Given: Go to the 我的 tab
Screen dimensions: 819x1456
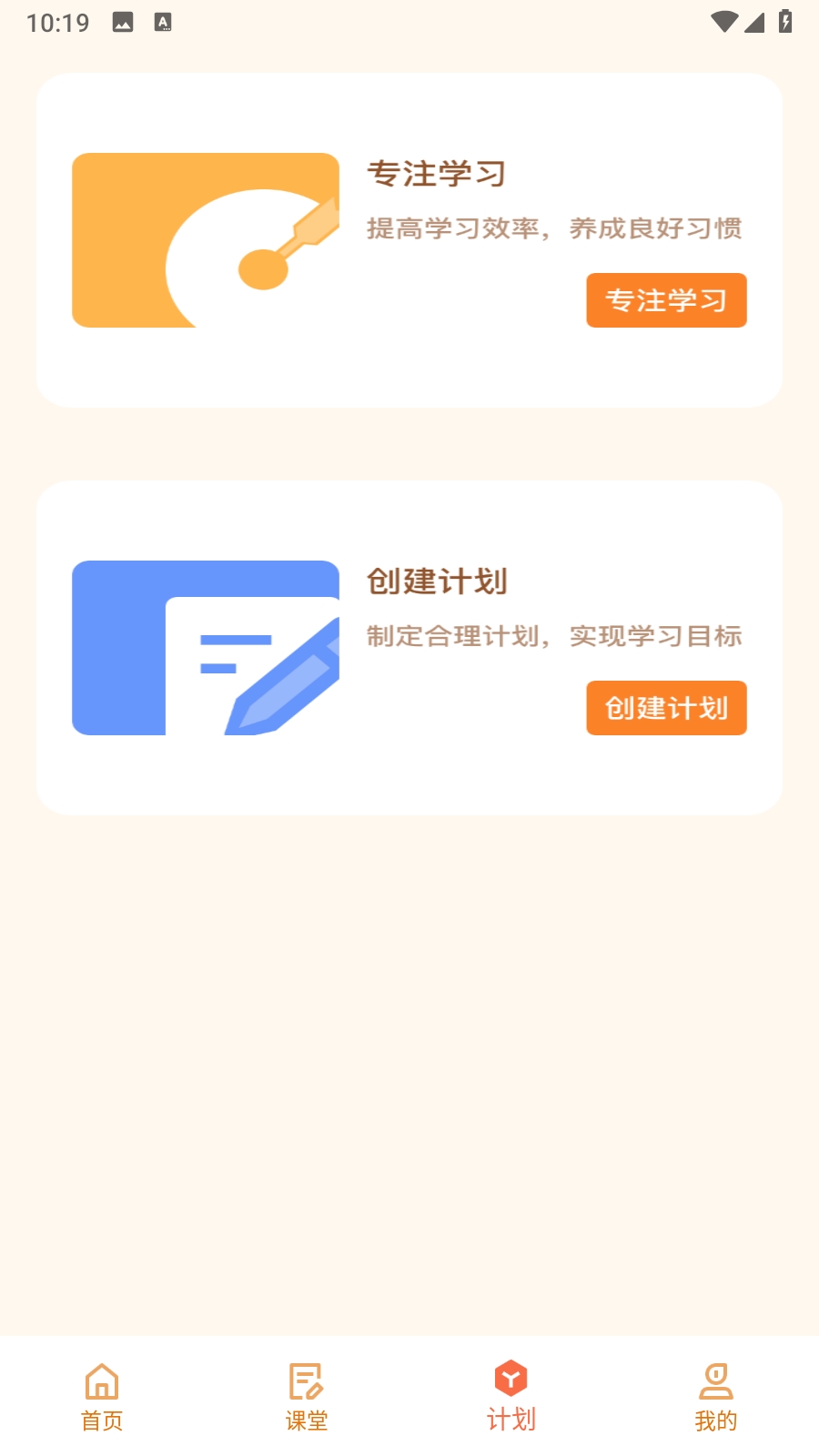Looking at the screenshot, I should click(716, 1397).
